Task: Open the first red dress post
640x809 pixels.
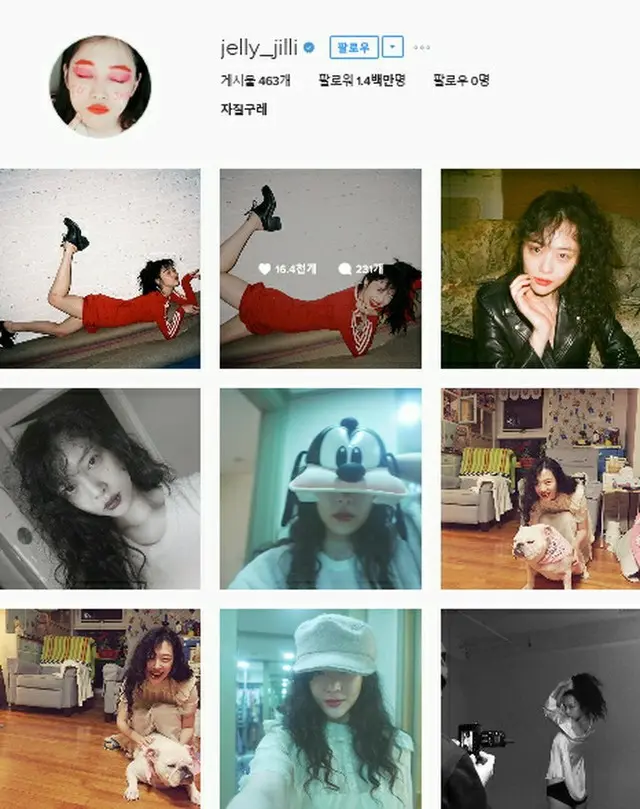Action: [100, 268]
